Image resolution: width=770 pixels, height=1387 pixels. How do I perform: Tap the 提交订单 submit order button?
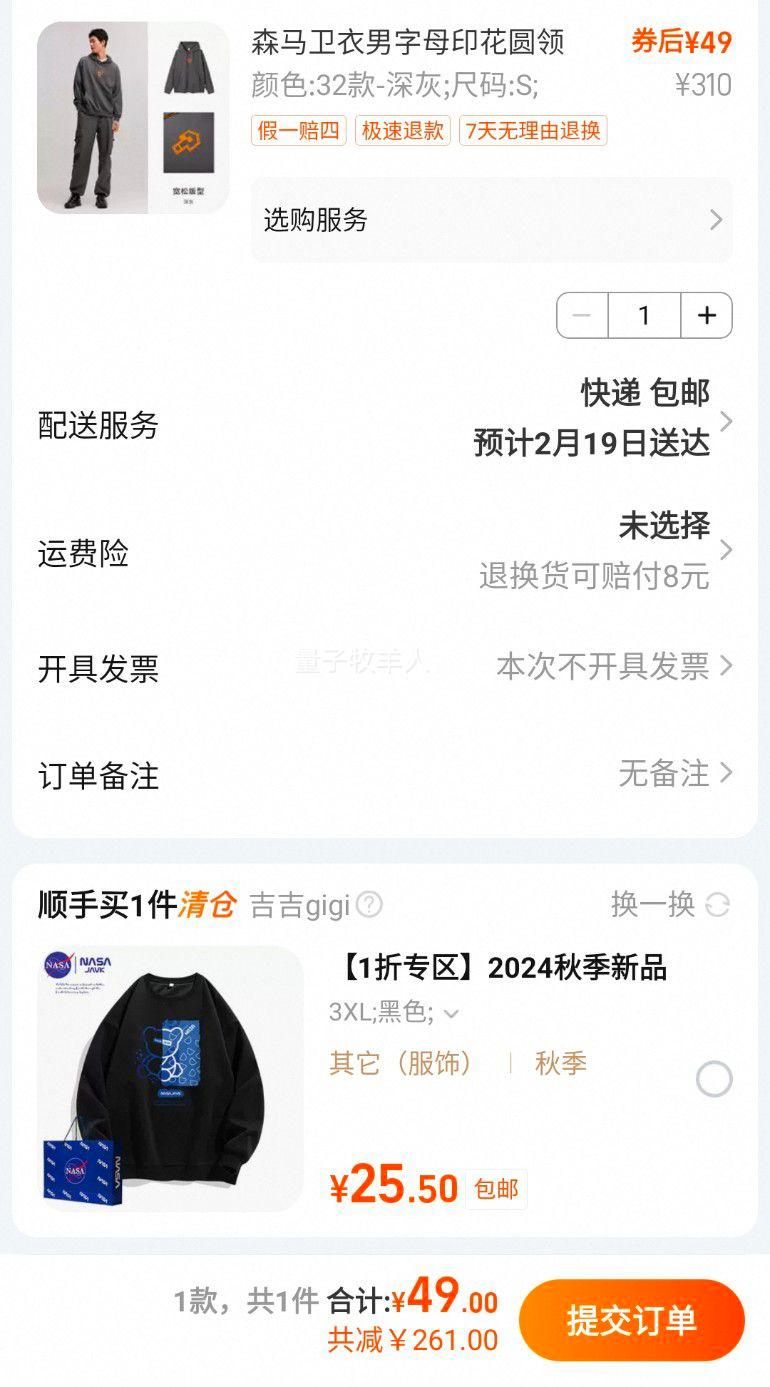(x=632, y=1320)
